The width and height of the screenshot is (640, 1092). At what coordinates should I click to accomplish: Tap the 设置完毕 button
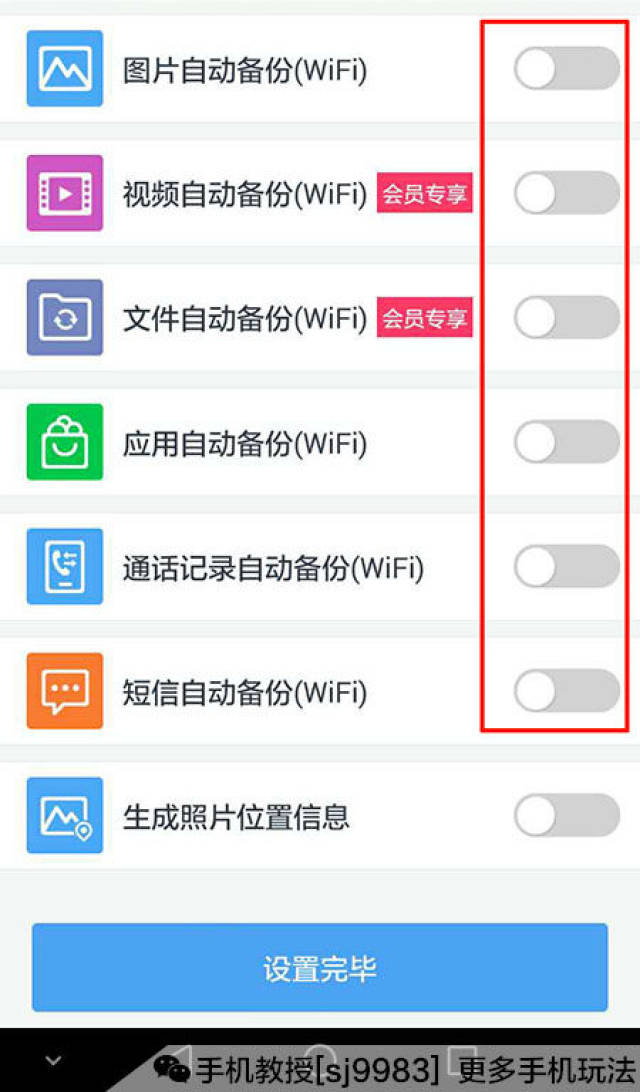tap(320, 967)
